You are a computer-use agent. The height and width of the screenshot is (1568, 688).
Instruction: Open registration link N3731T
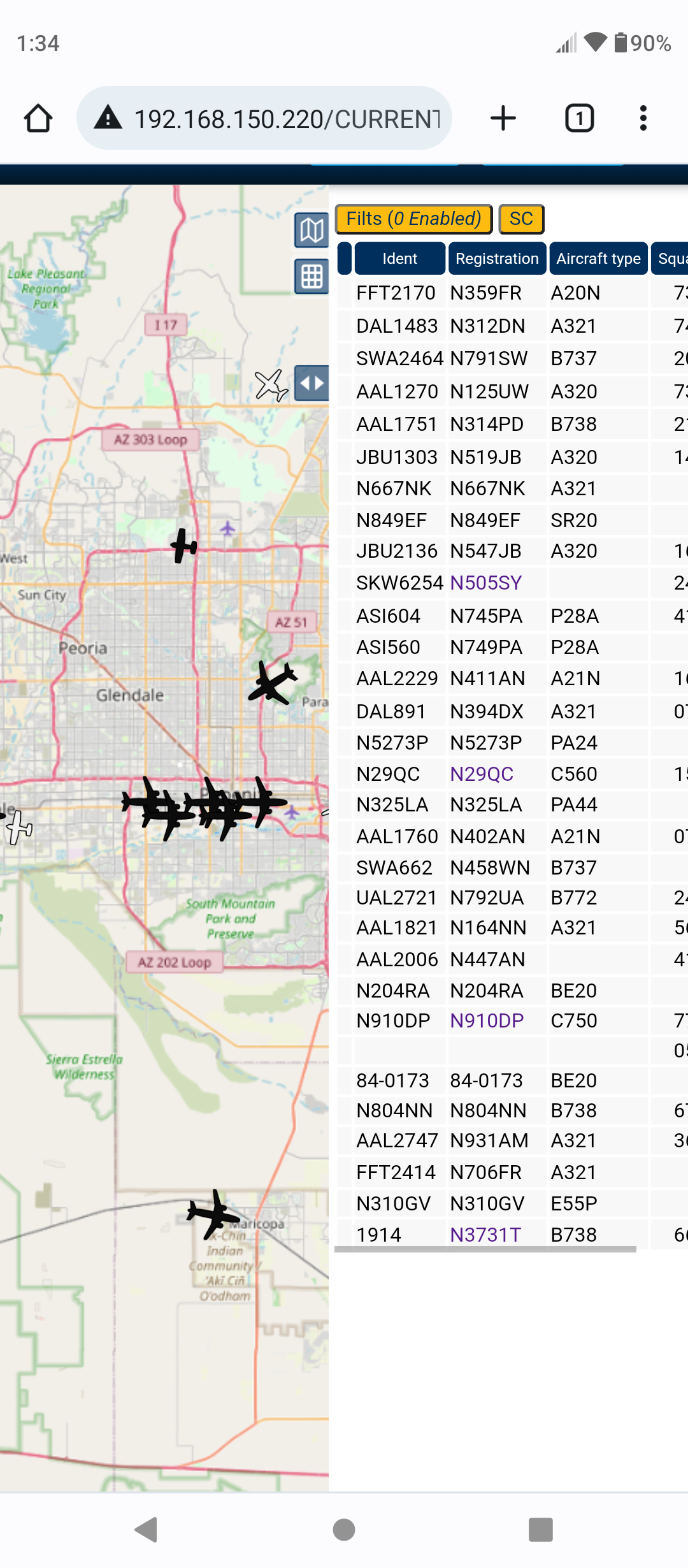[485, 1235]
